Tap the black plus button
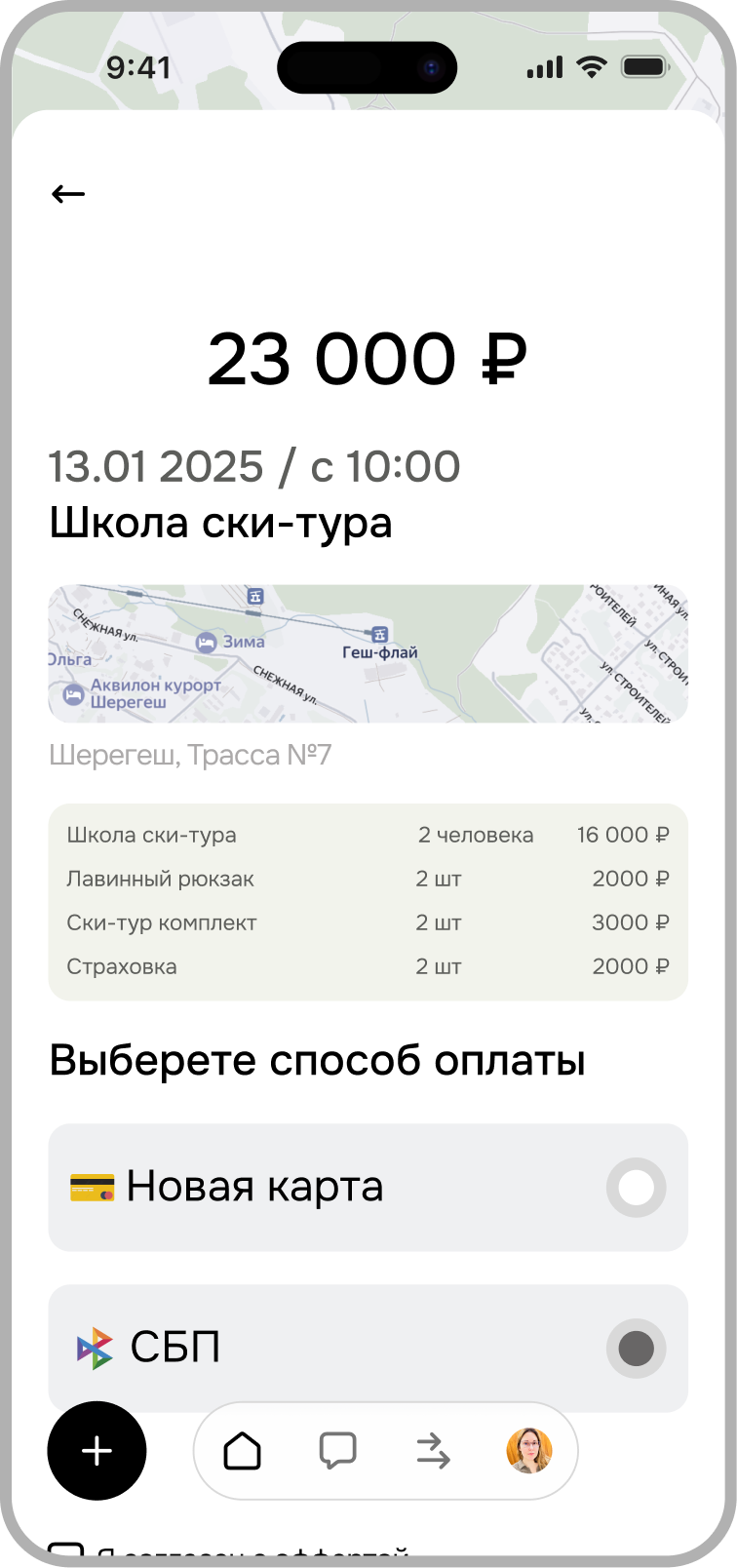The image size is (737, 1568). (x=97, y=1451)
